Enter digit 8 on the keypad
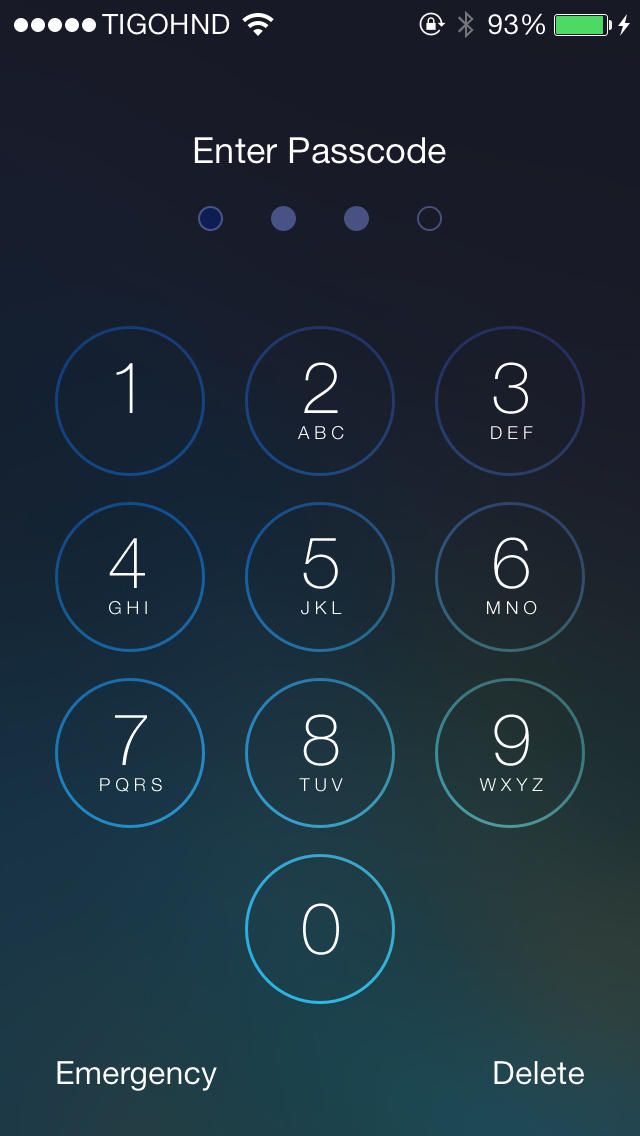 click(x=320, y=753)
